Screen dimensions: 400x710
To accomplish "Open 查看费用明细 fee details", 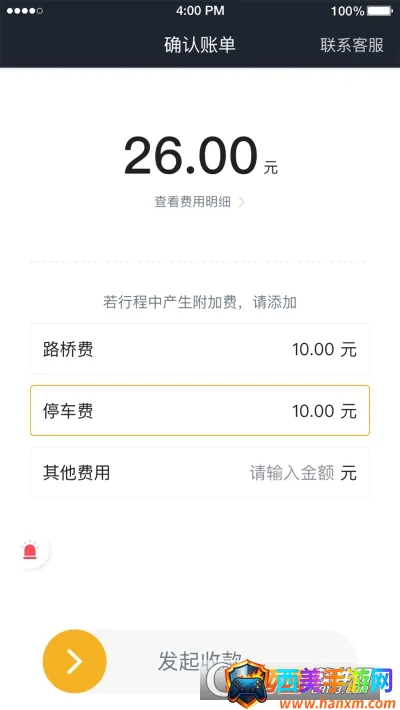I will (199, 202).
